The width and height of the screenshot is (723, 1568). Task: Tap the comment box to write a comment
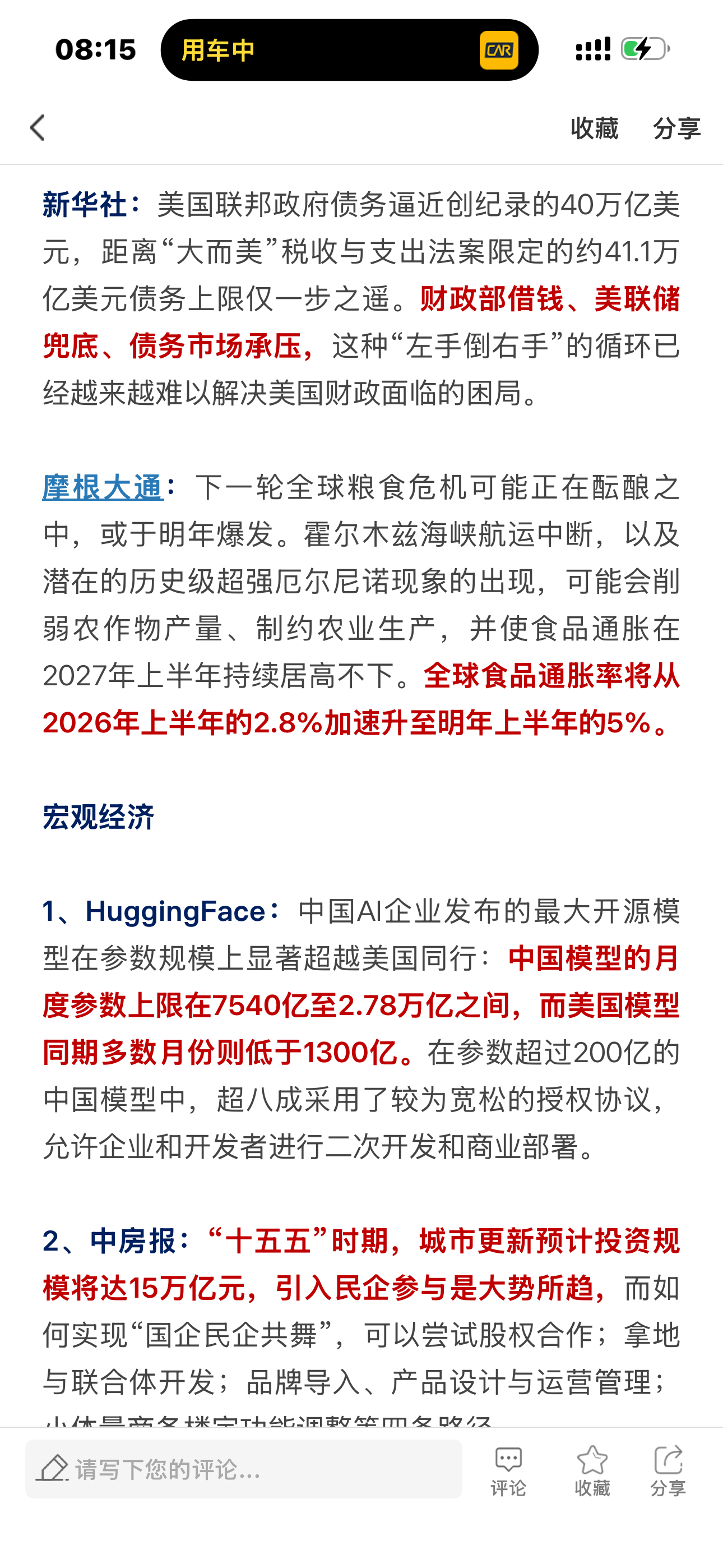click(243, 1469)
